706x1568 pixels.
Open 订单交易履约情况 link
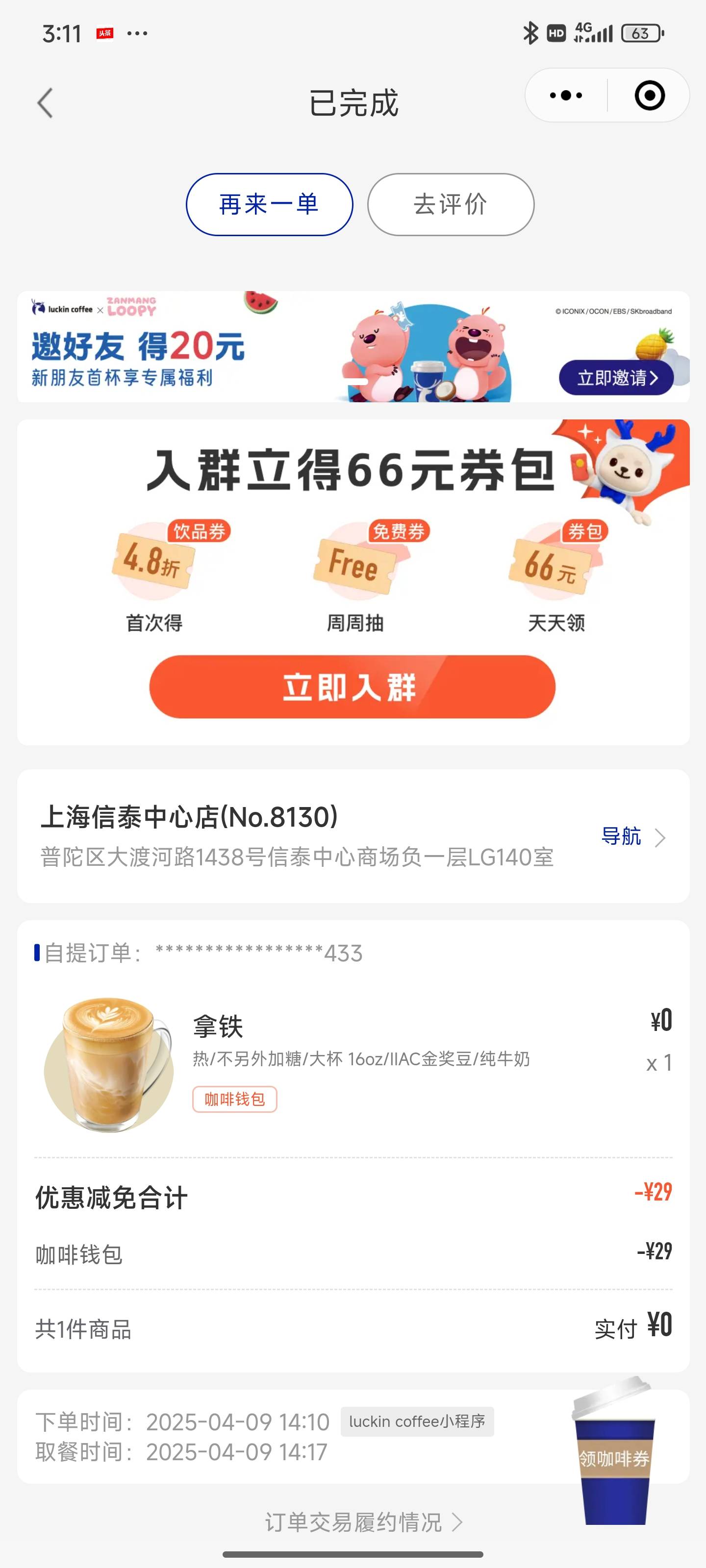(364, 1522)
